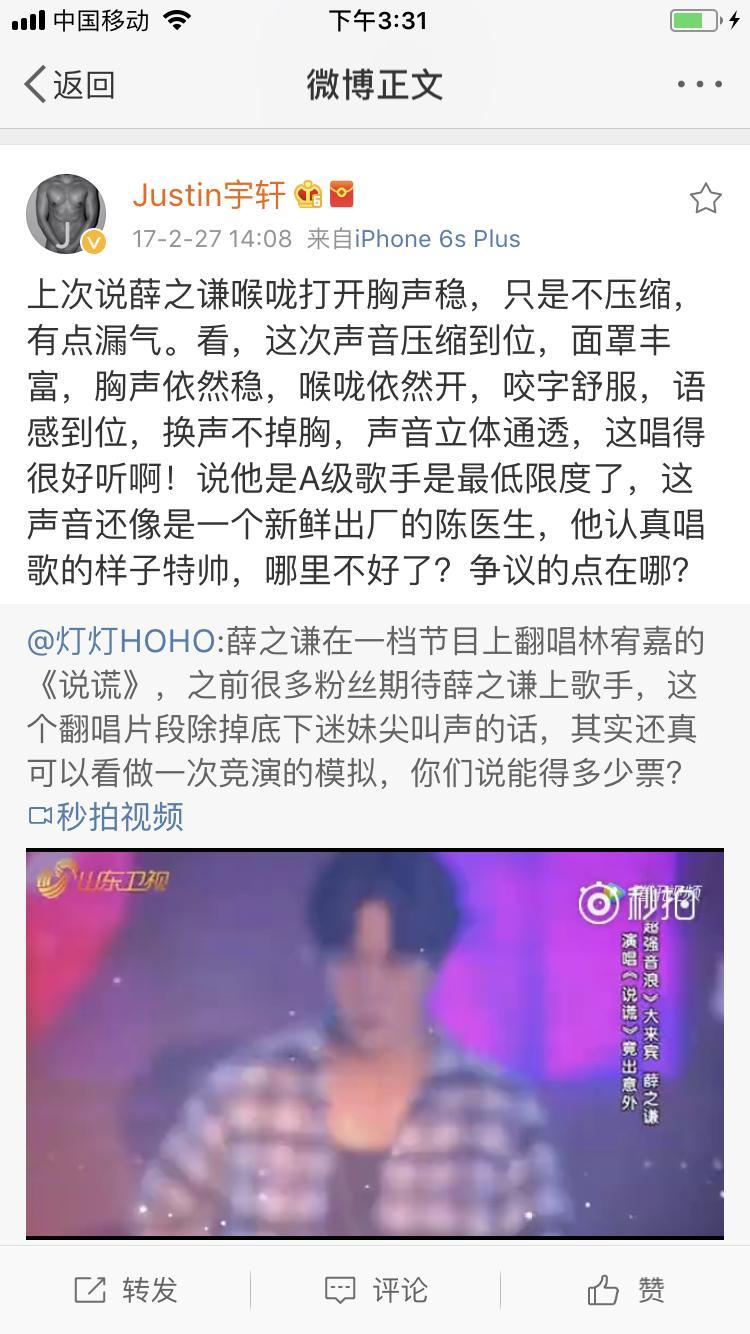
Task: Like the post with 赞
Action: point(625,1290)
